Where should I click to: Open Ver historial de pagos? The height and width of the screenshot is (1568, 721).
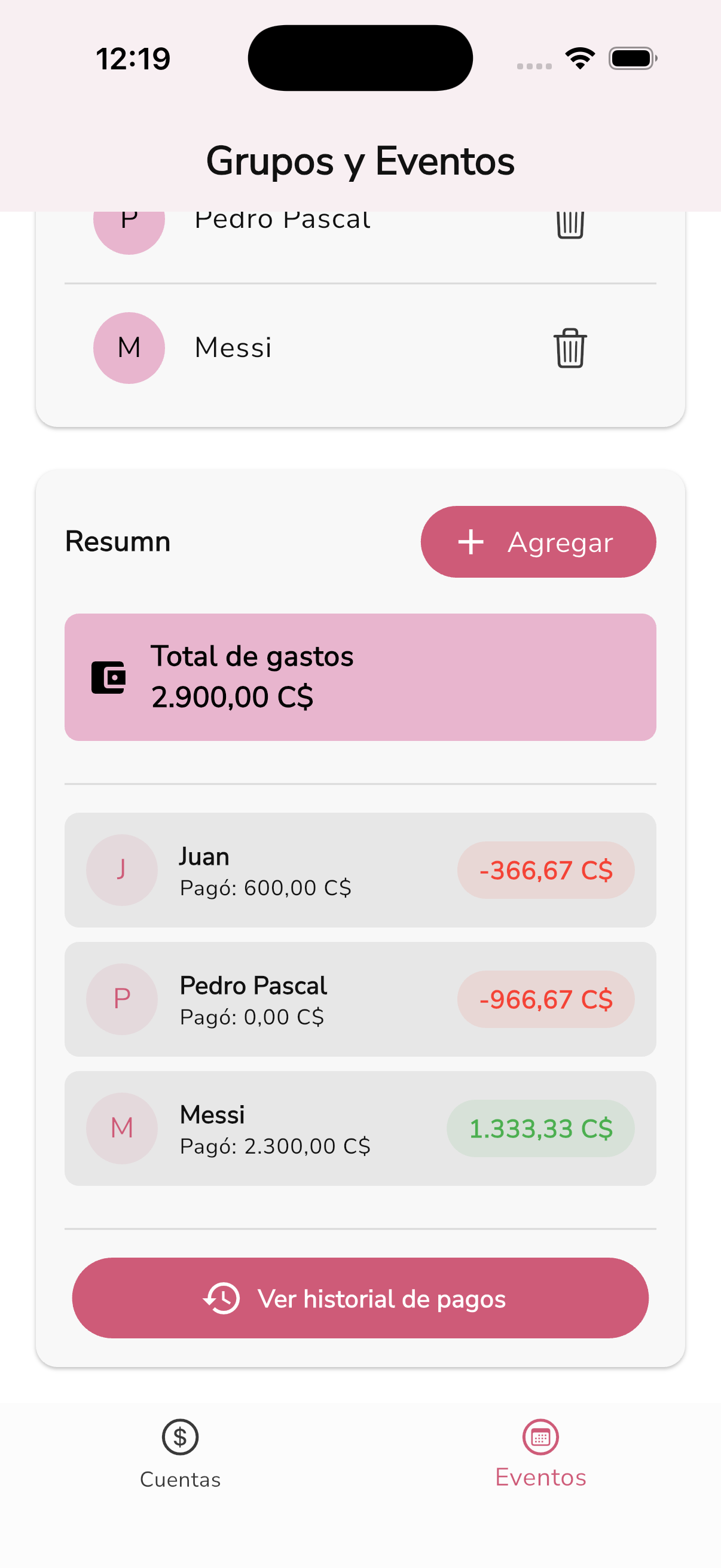(360, 1298)
